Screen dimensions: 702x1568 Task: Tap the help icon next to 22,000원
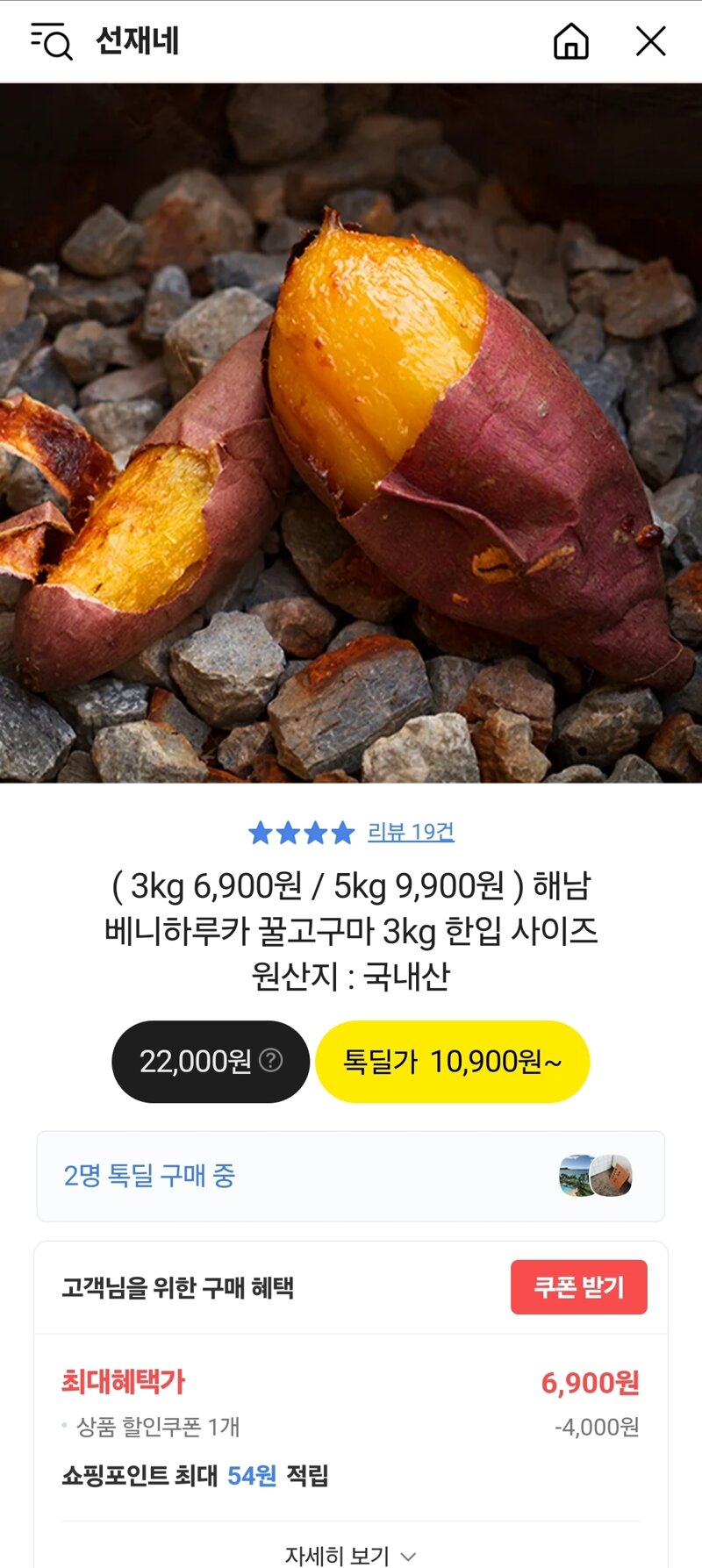[271, 1060]
